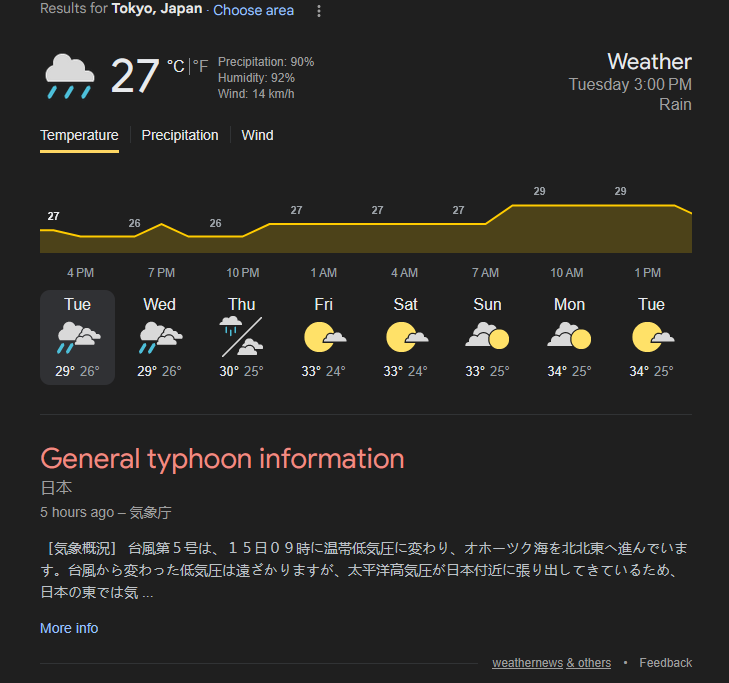
Task: Send Feedback on the weather card
Action: pyautogui.click(x=665, y=663)
